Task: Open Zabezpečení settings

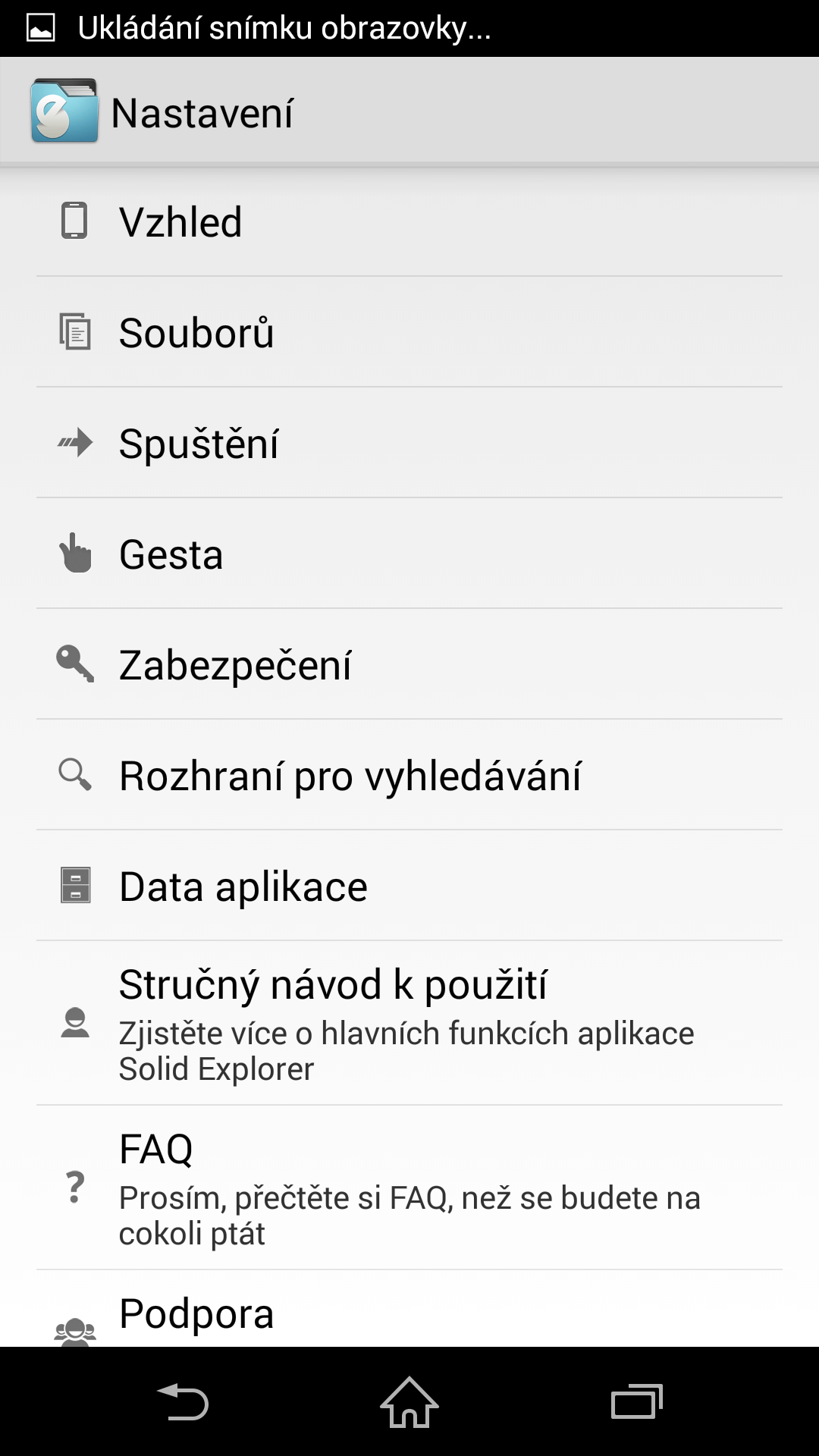Action: coord(409,664)
